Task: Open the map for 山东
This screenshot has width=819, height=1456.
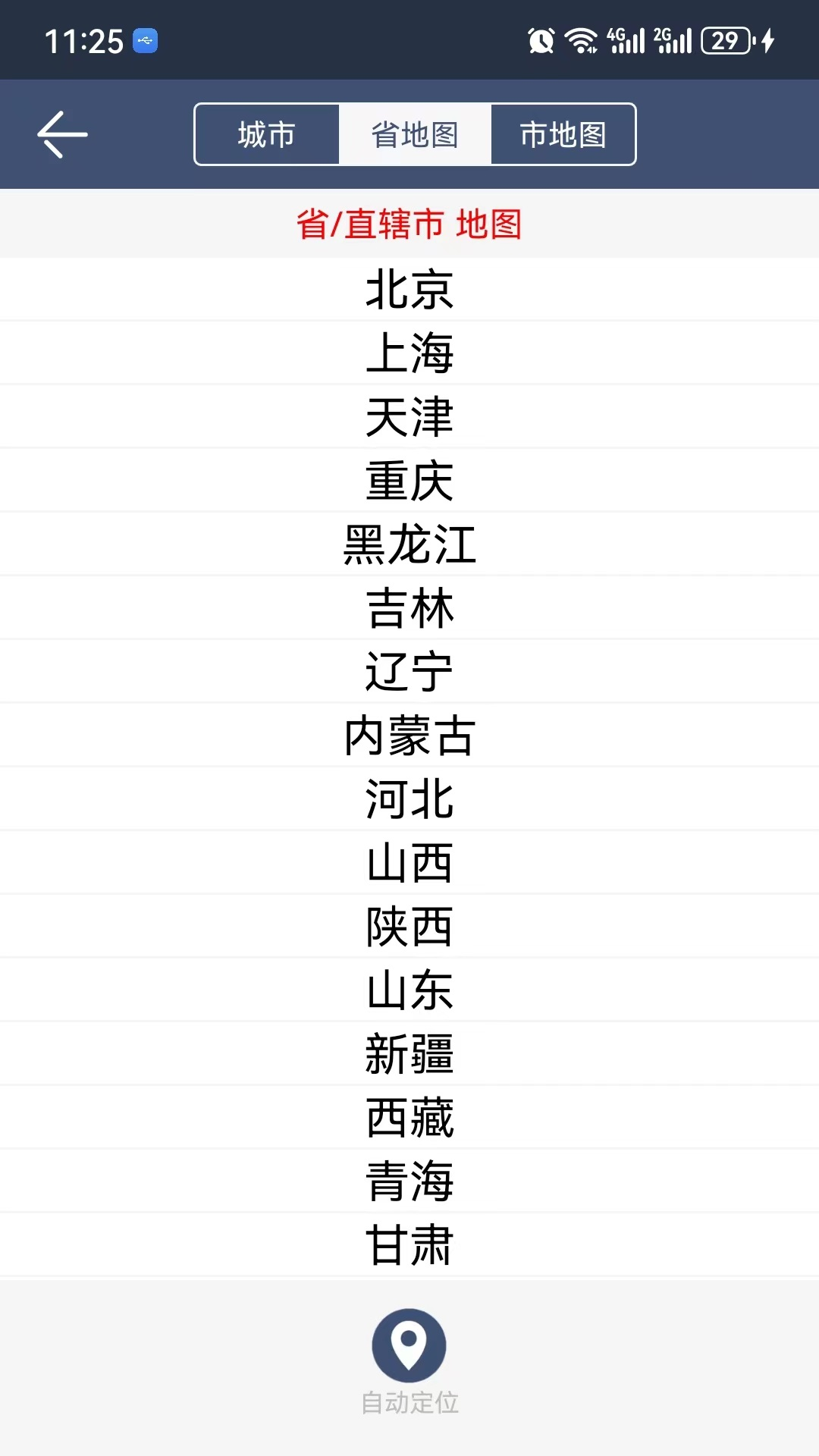Action: (x=409, y=990)
